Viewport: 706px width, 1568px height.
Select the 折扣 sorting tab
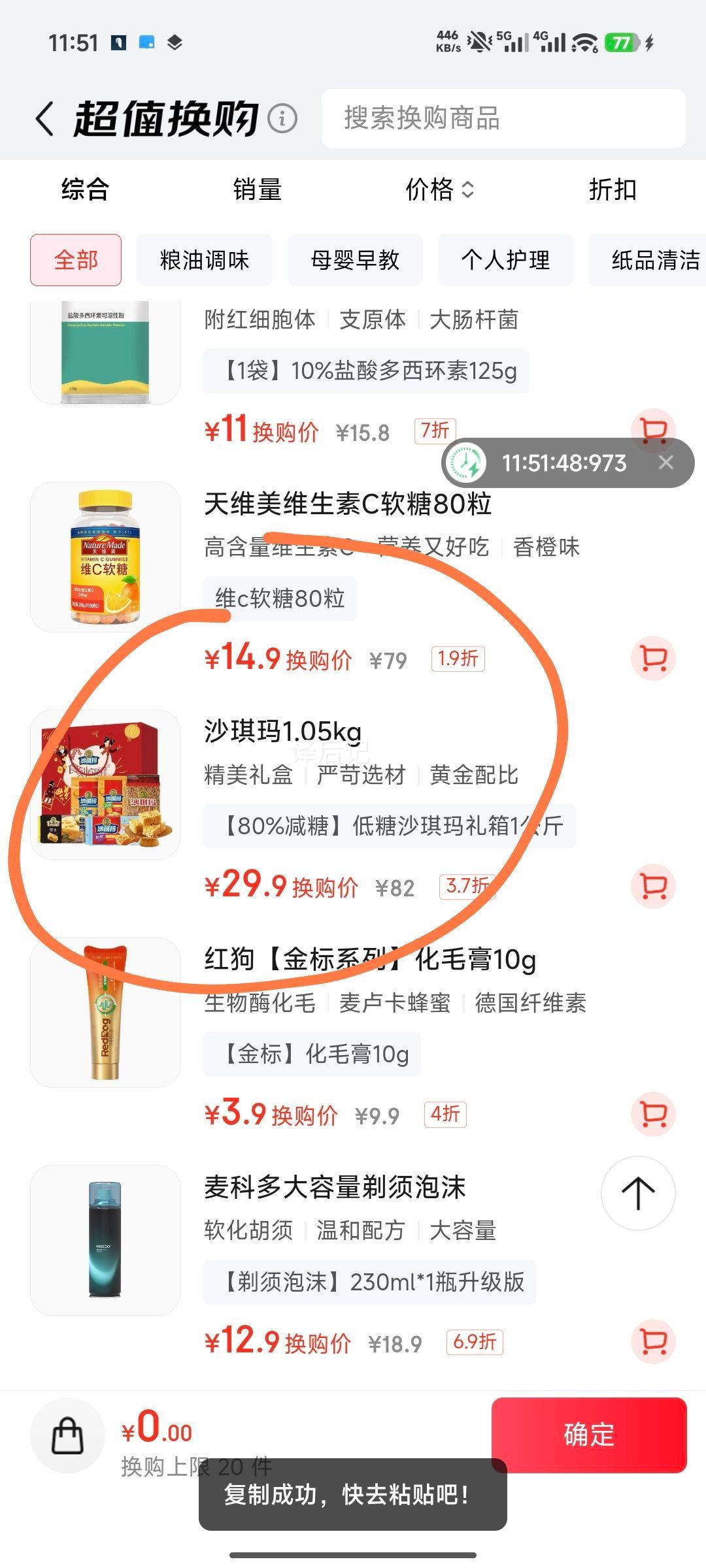click(x=611, y=190)
